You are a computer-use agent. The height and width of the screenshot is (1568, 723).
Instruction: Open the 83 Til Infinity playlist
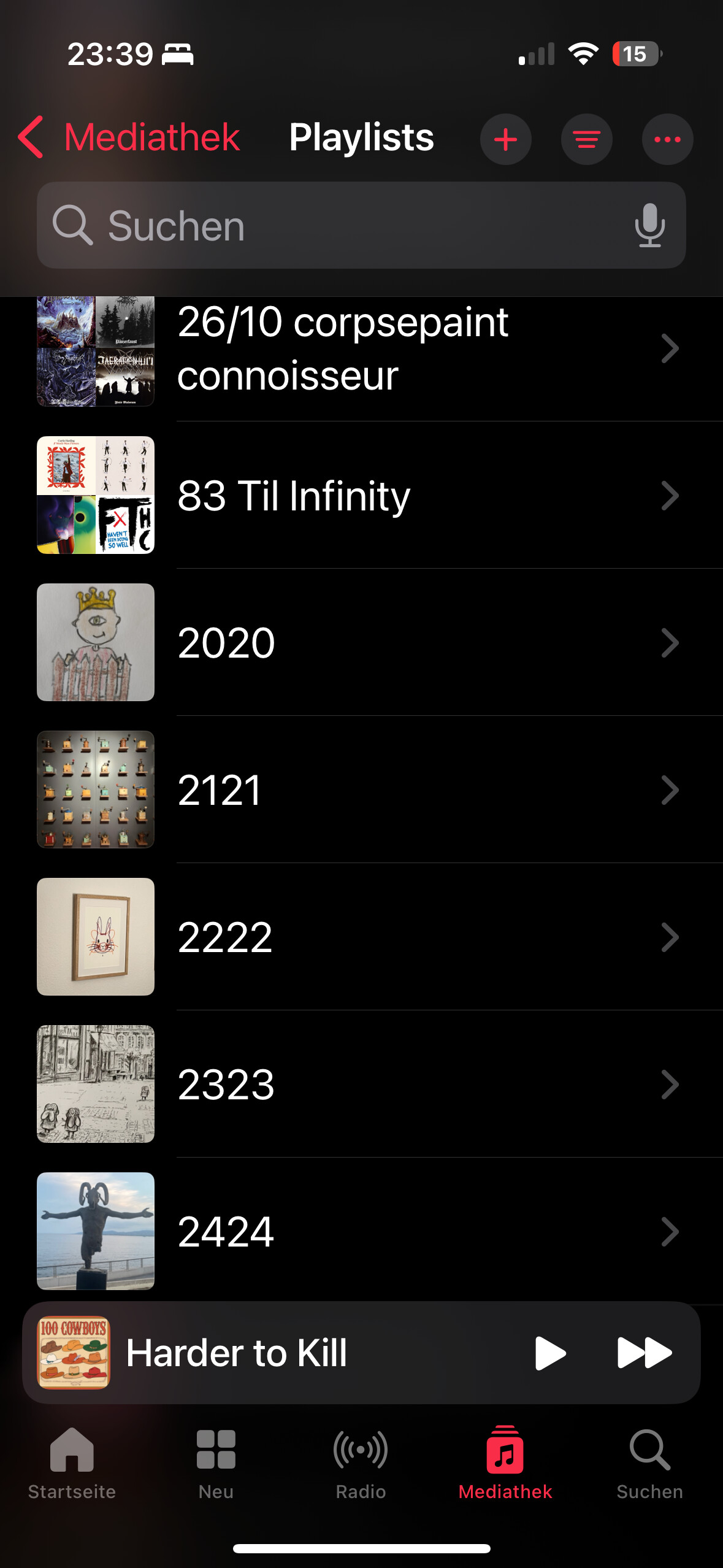[x=368, y=496]
